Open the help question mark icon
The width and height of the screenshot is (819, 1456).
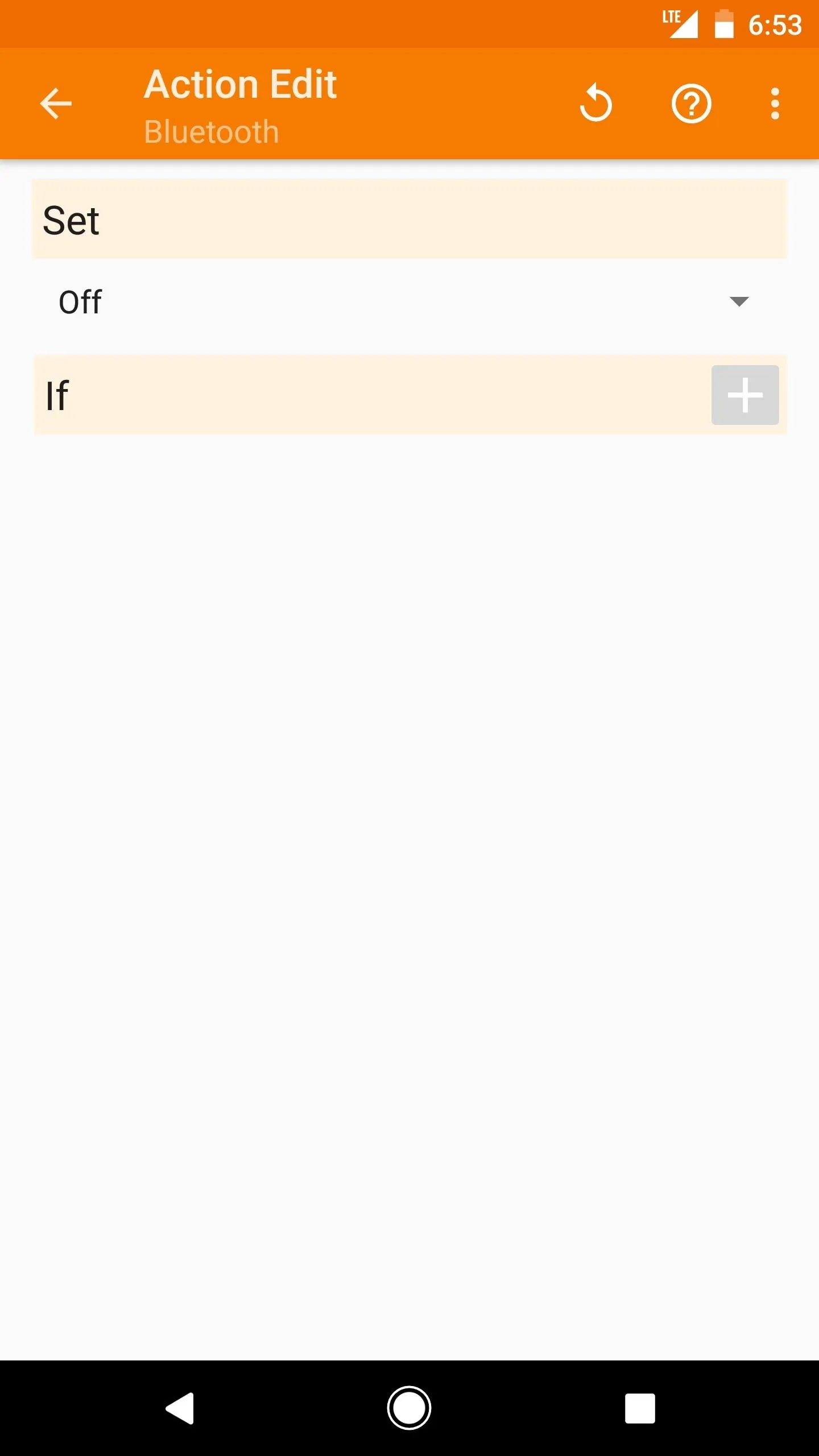coord(691,104)
